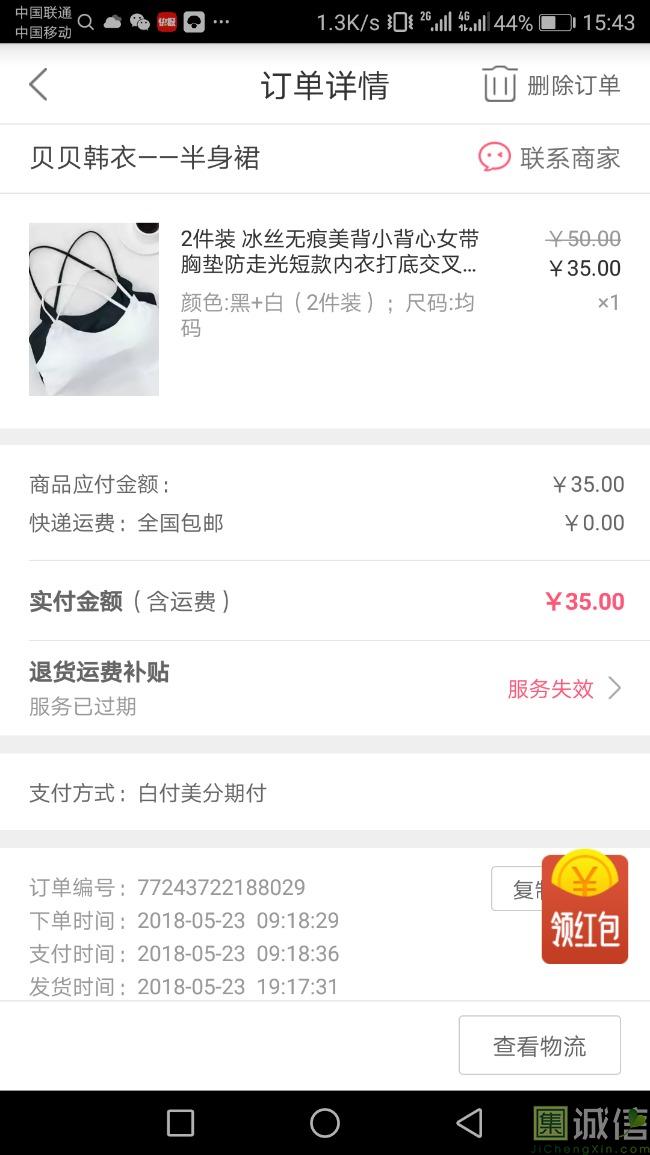Tap the 领红包 floating red packet
This screenshot has height=1155, width=650.
[585, 907]
